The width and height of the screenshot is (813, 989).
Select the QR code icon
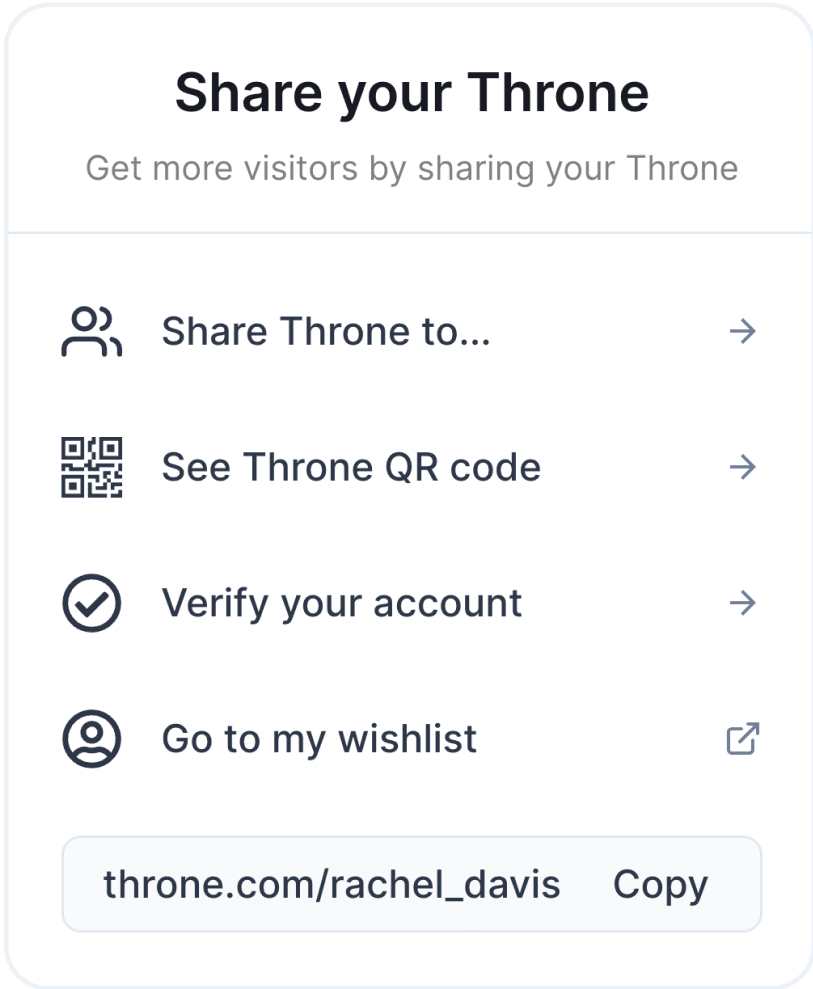click(92, 466)
